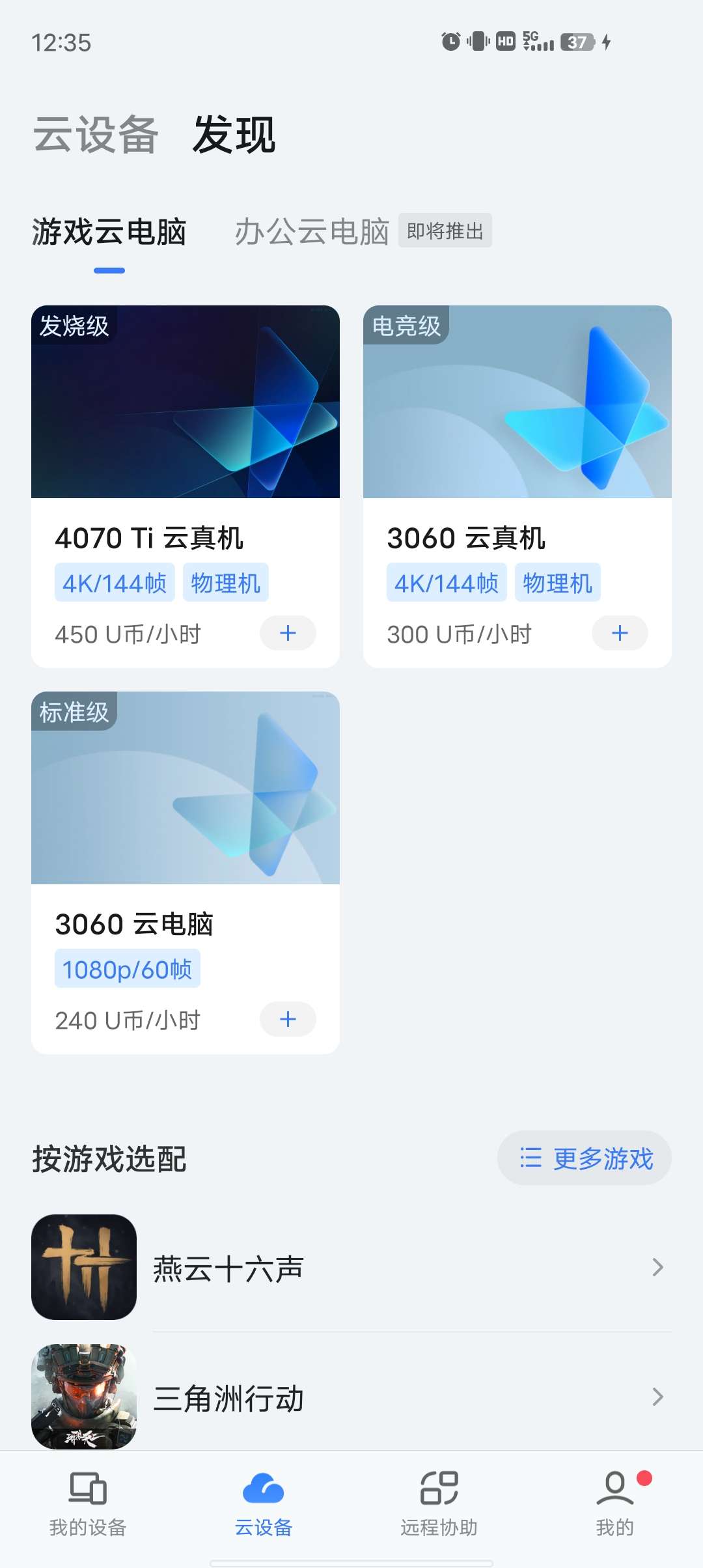Screen dimensions: 703x1568
Task: Add the 3060 云电脑 device
Action: [288, 1019]
